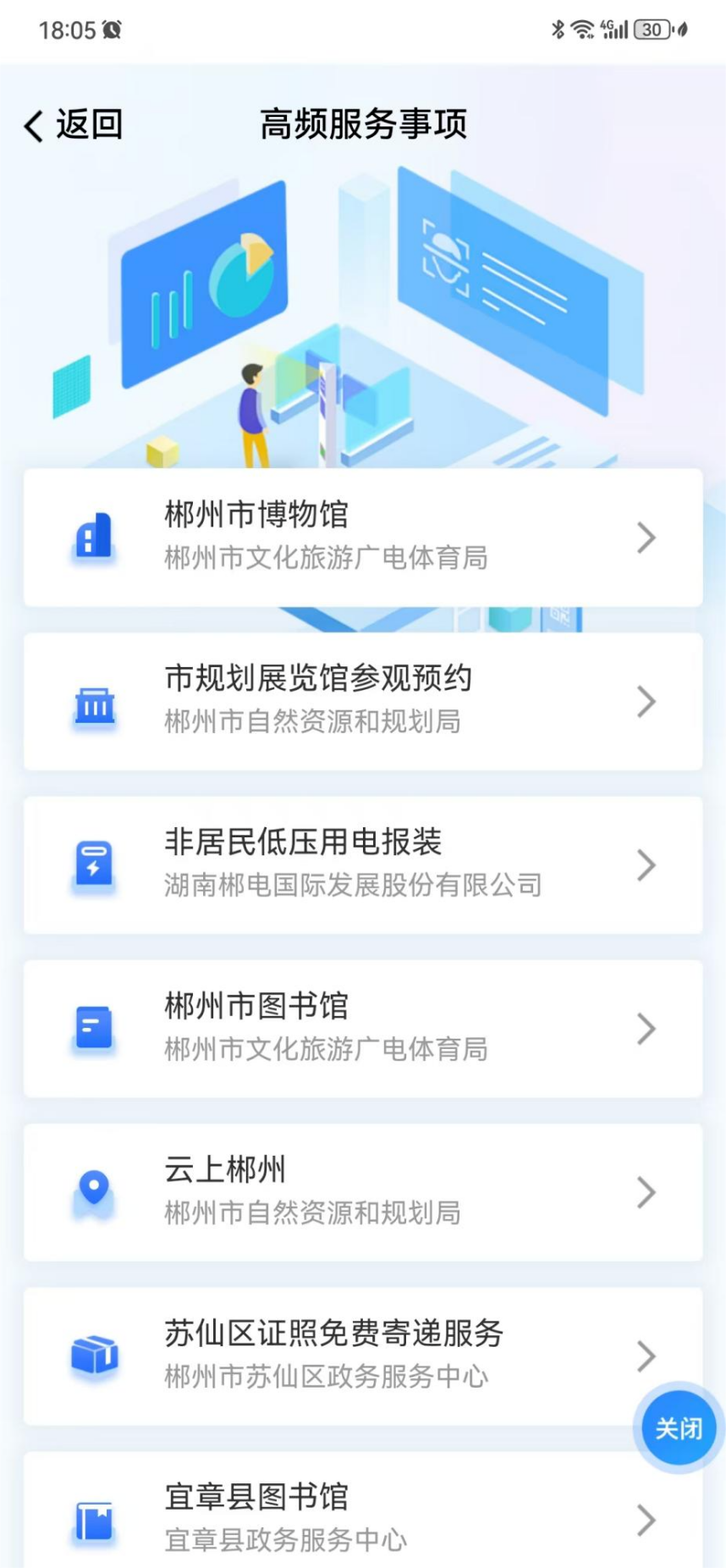This screenshot has width=726, height=1568.
Task: Open details via the arrow on 市规划展览馆参观预约
Action: click(647, 700)
